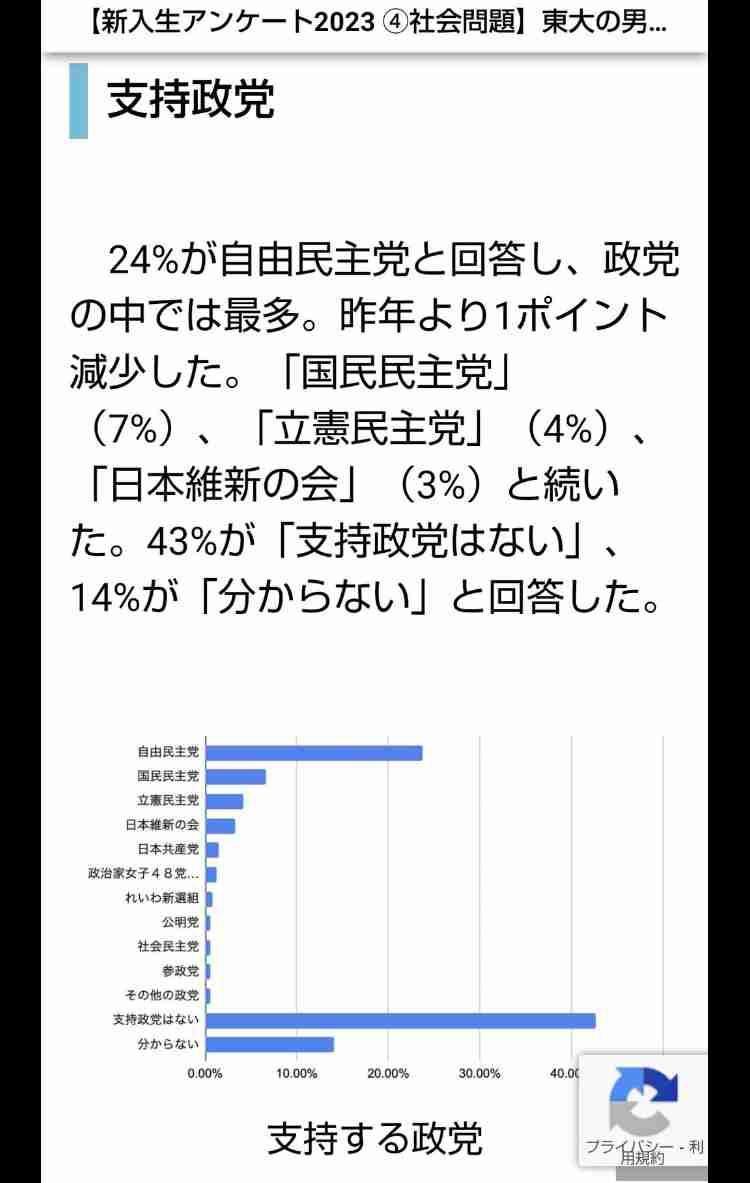Image resolution: width=750 pixels, height=1183 pixels.
Task: Open the reCAPTCHA 利用規約 link
Action: (x=643, y=1158)
